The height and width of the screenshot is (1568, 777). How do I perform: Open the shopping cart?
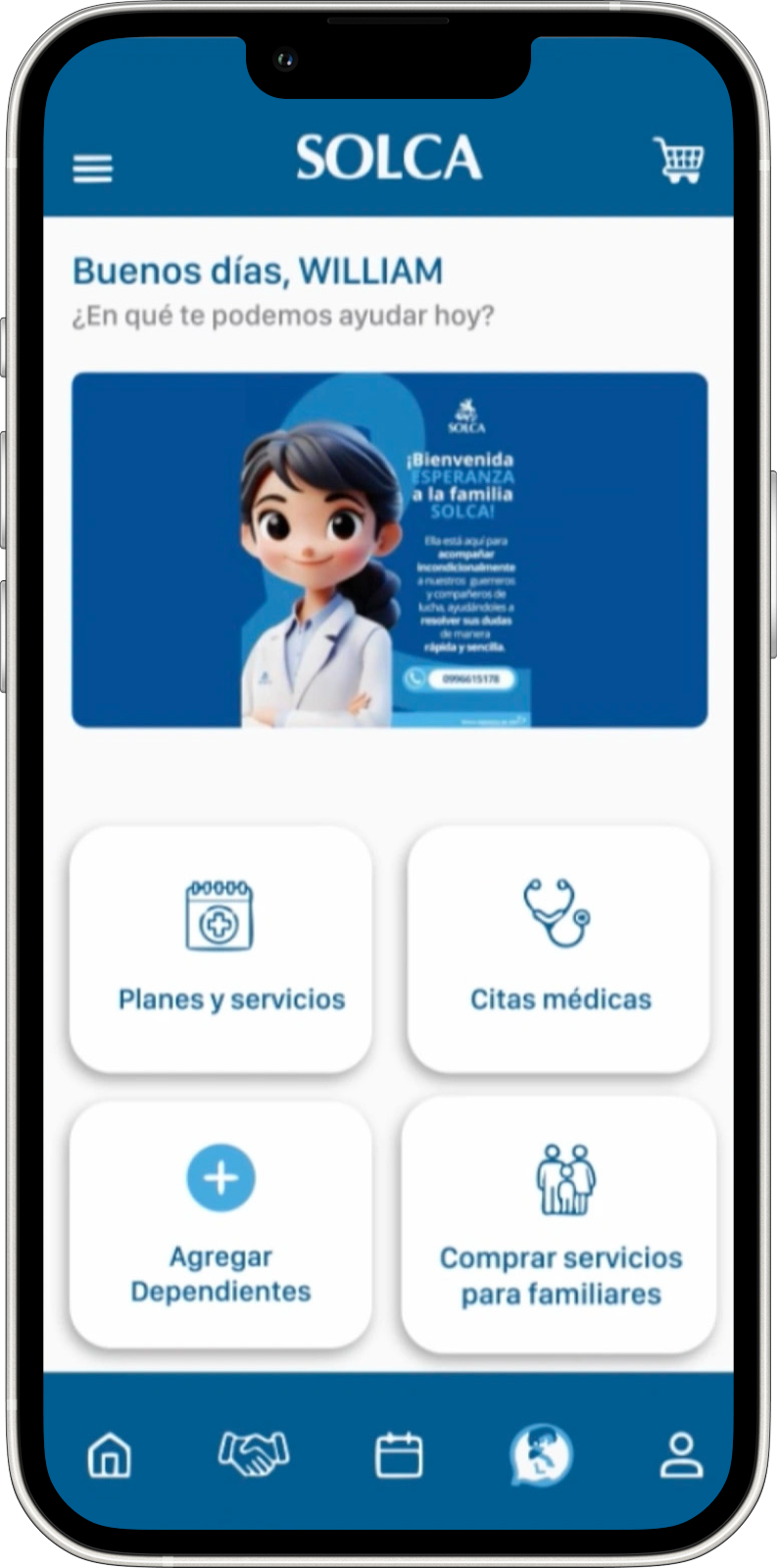(679, 160)
